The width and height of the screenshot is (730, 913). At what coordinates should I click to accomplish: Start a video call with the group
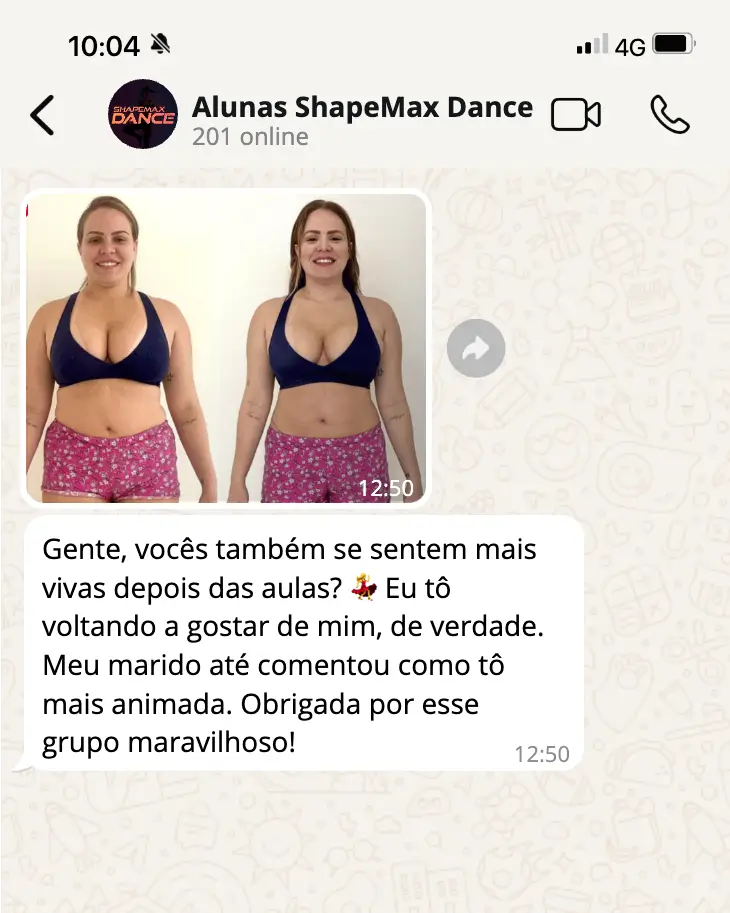[576, 115]
